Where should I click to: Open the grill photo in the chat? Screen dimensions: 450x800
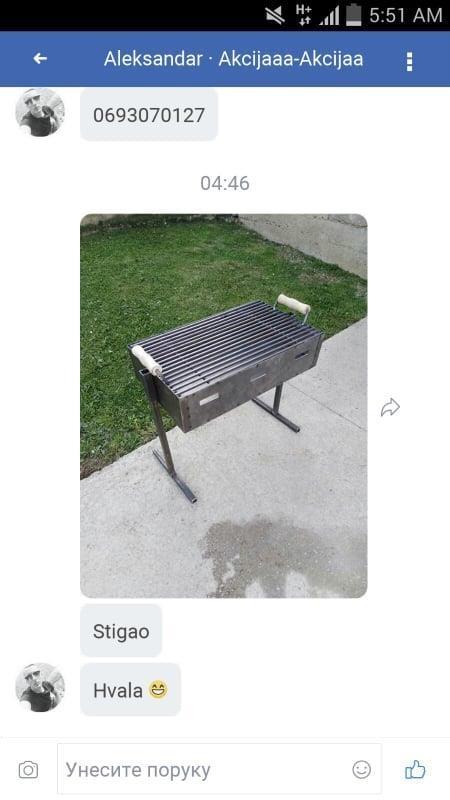click(223, 406)
